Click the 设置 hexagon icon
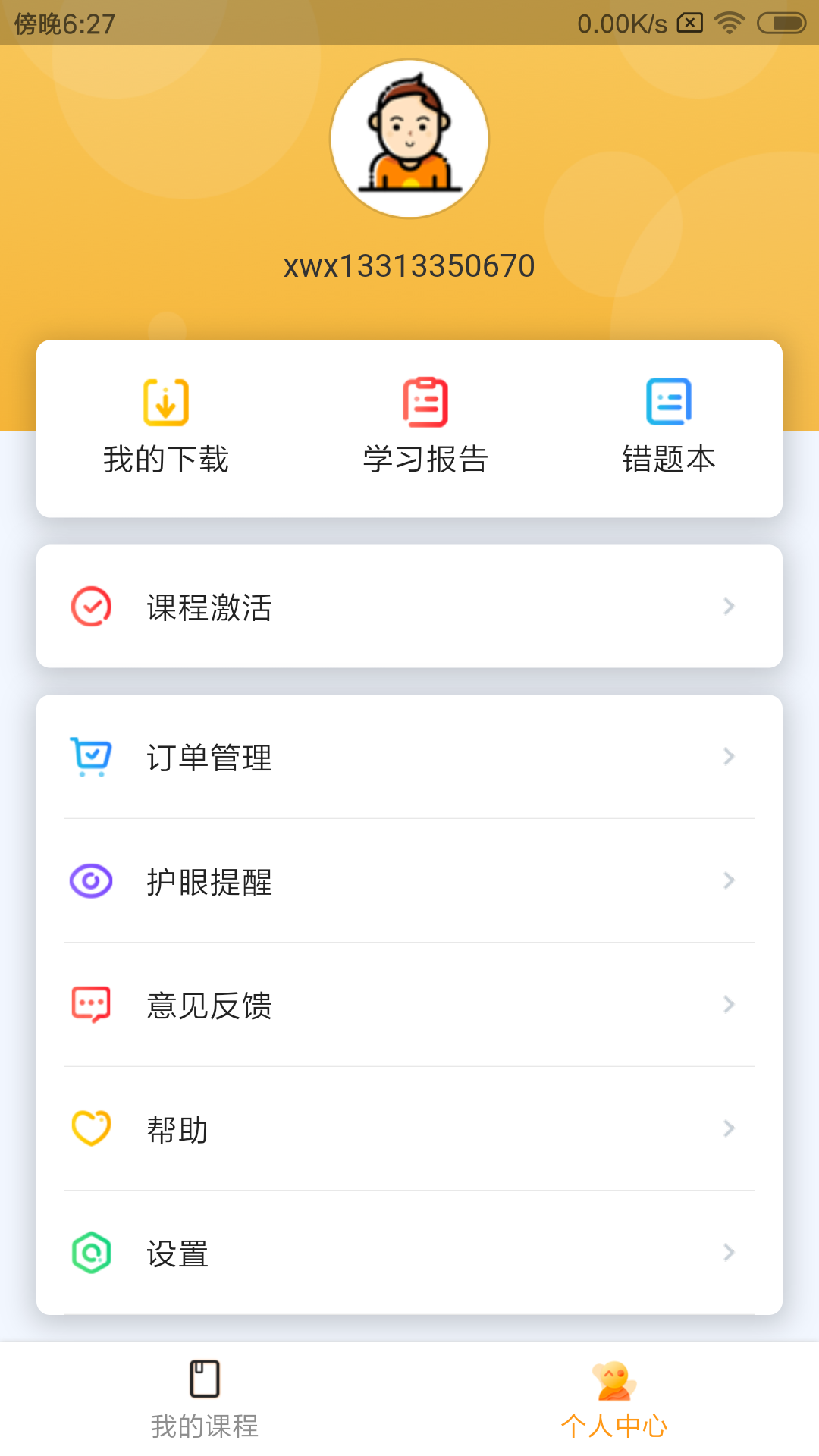Screen dimensions: 819x1456 (90, 1253)
